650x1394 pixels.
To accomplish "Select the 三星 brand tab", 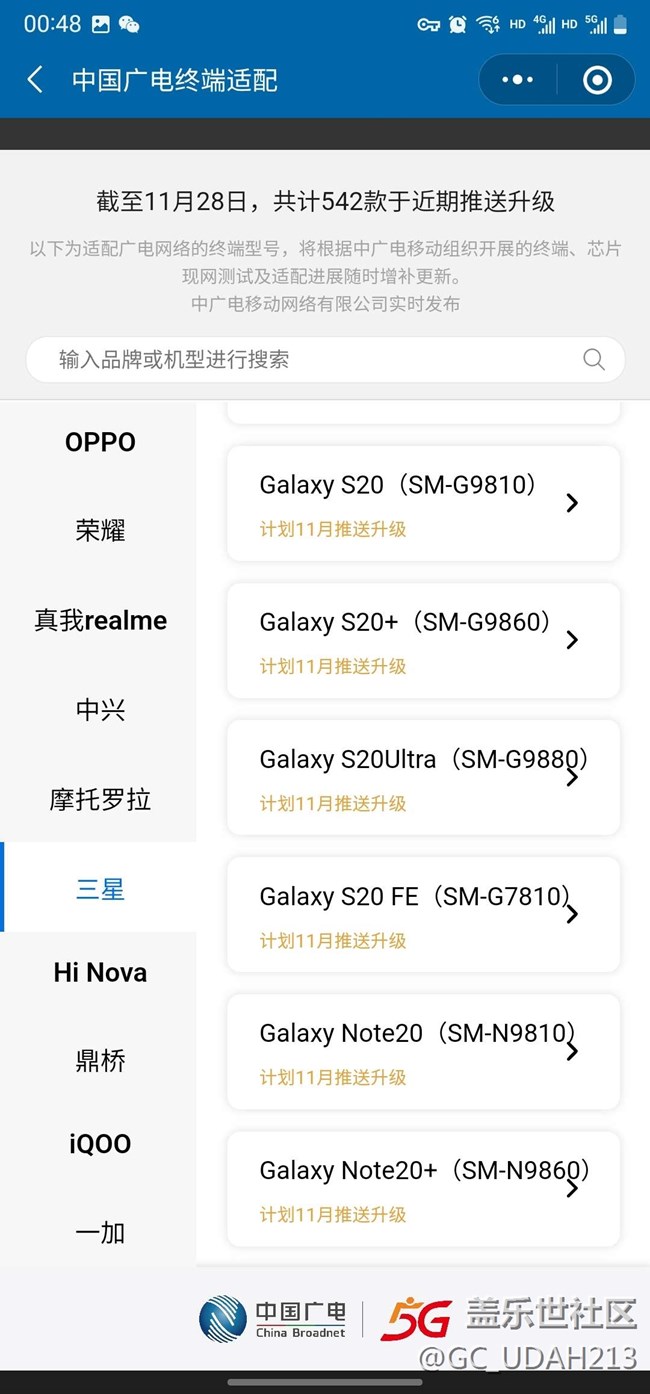I will pos(100,888).
